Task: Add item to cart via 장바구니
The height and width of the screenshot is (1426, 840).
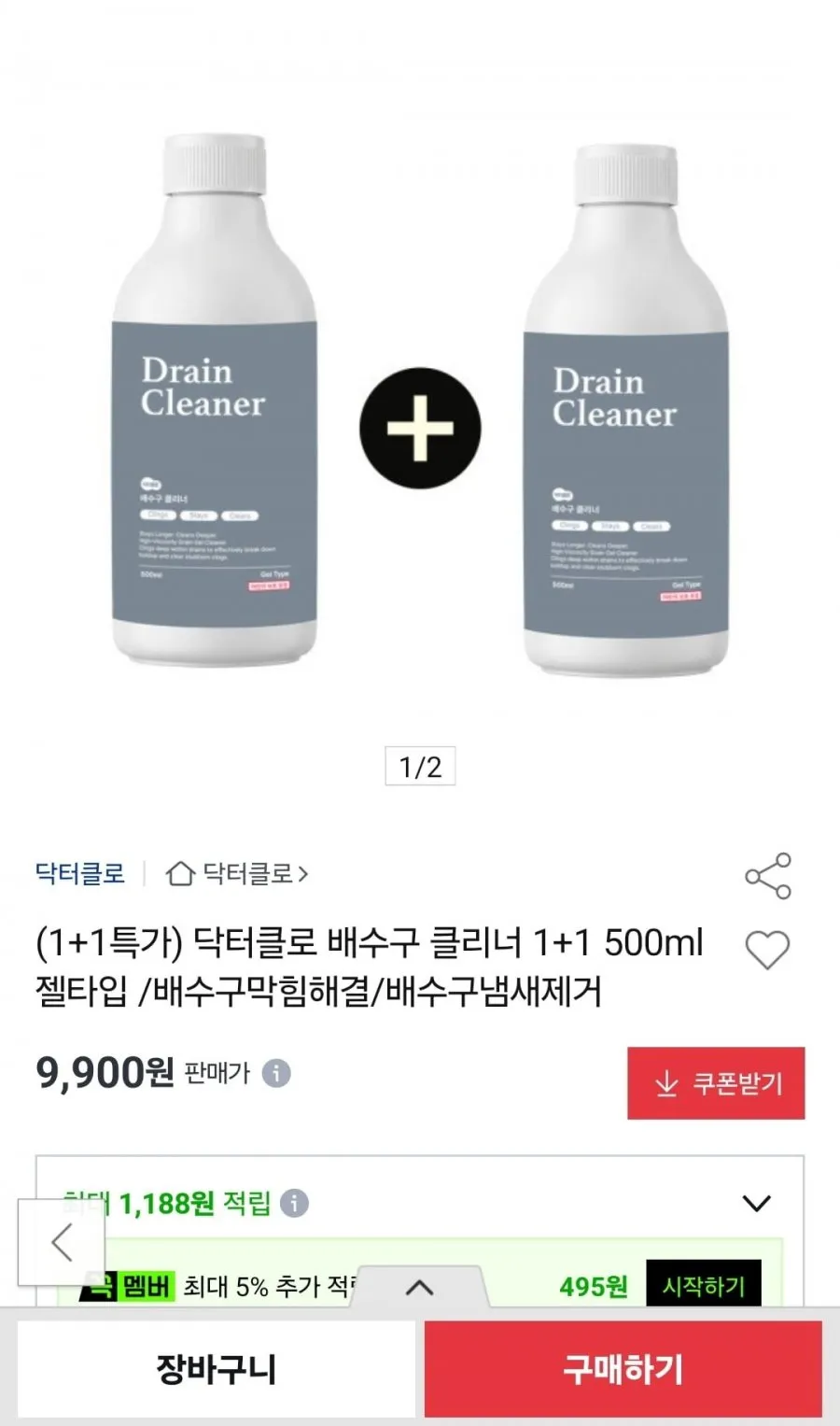Action: click(x=217, y=1369)
